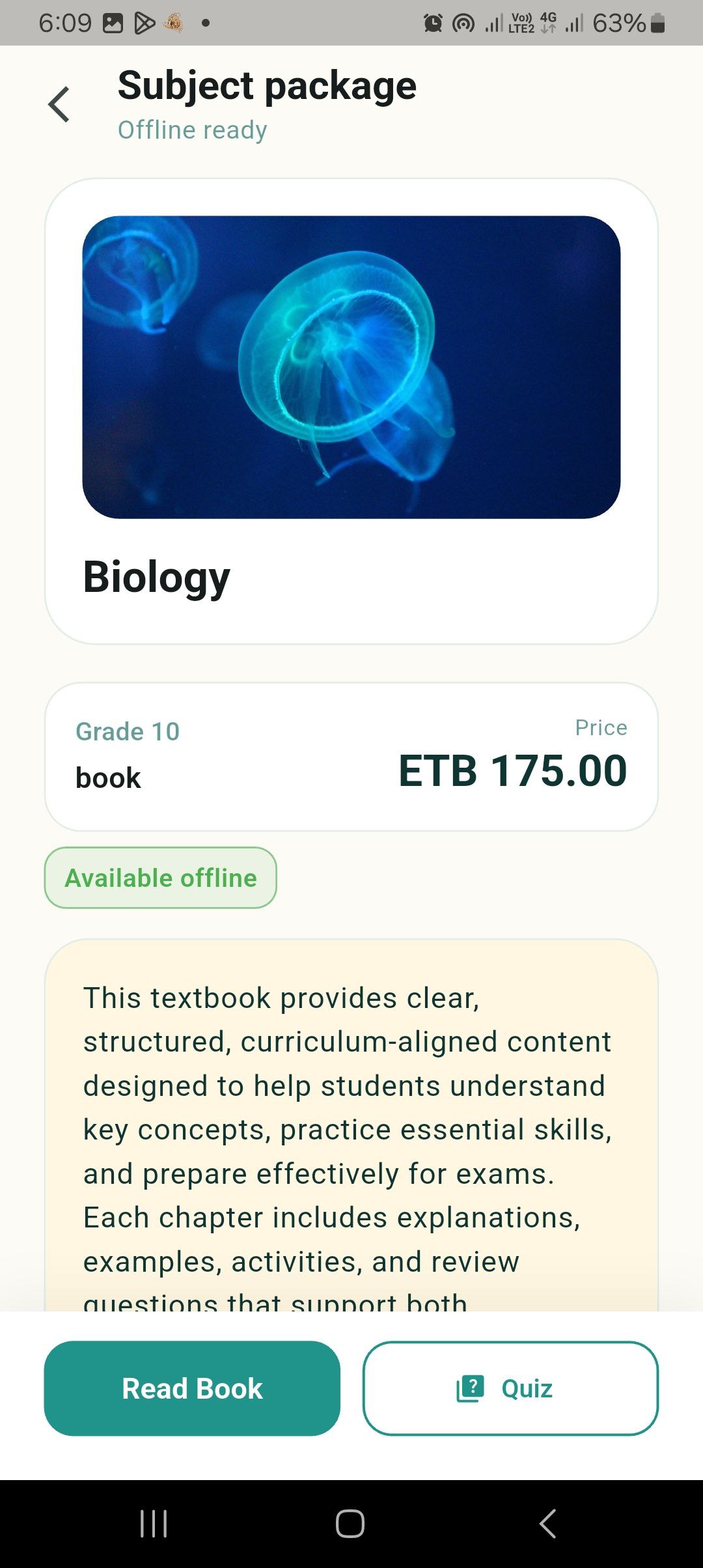Open recent apps from navigation bar
This screenshot has width=703, height=1568.
(x=154, y=1524)
